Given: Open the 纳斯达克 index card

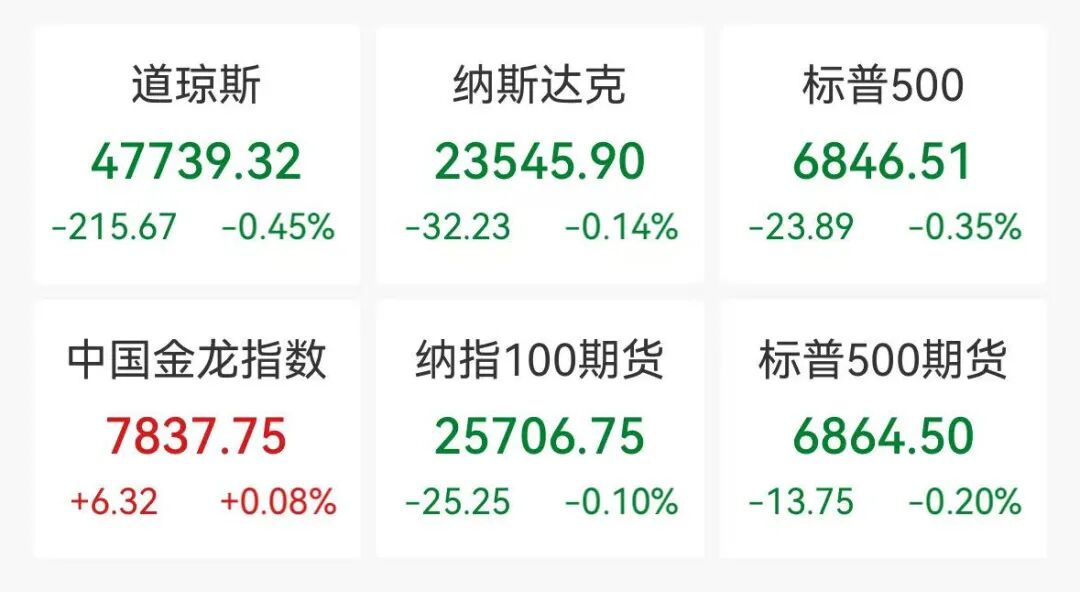Looking at the screenshot, I should coord(540,156).
